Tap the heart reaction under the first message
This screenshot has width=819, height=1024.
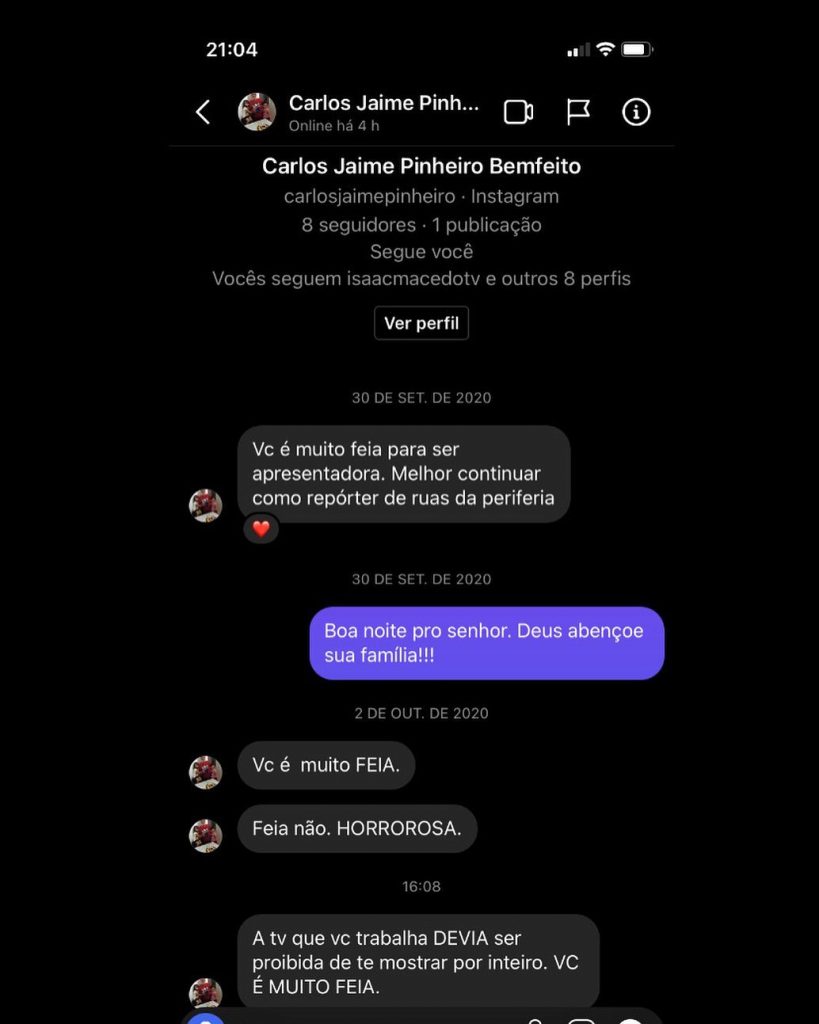pyautogui.click(x=261, y=529)
